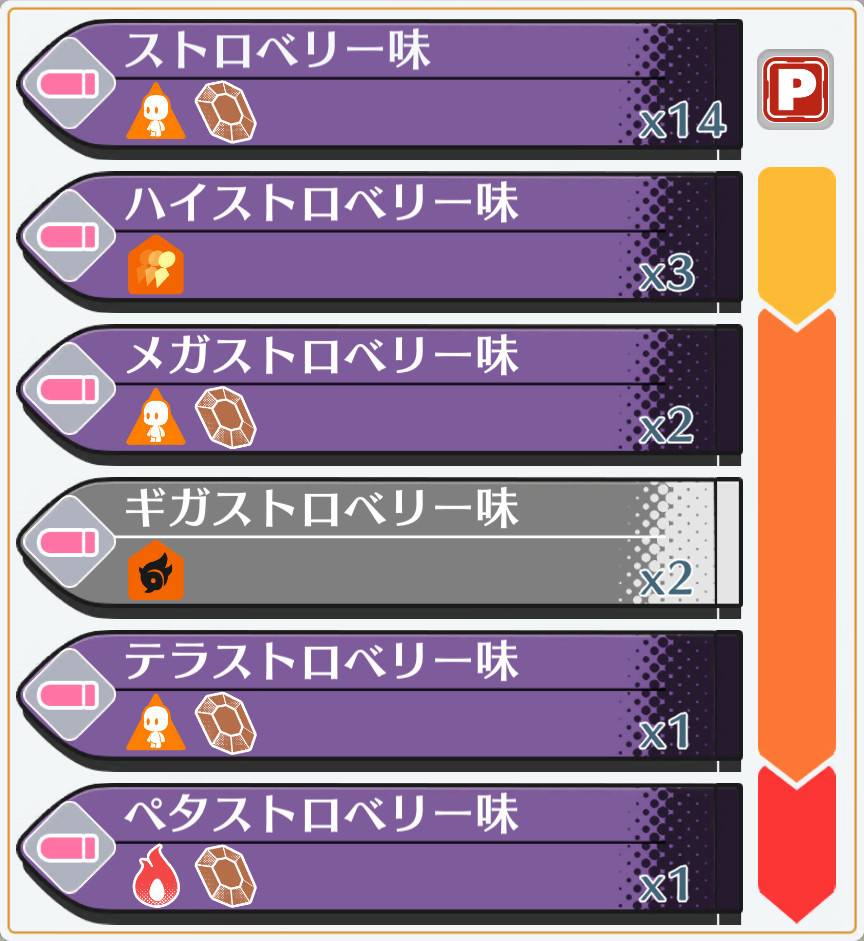Select the ストロベリー味 item row

click(x=380, y=86)
